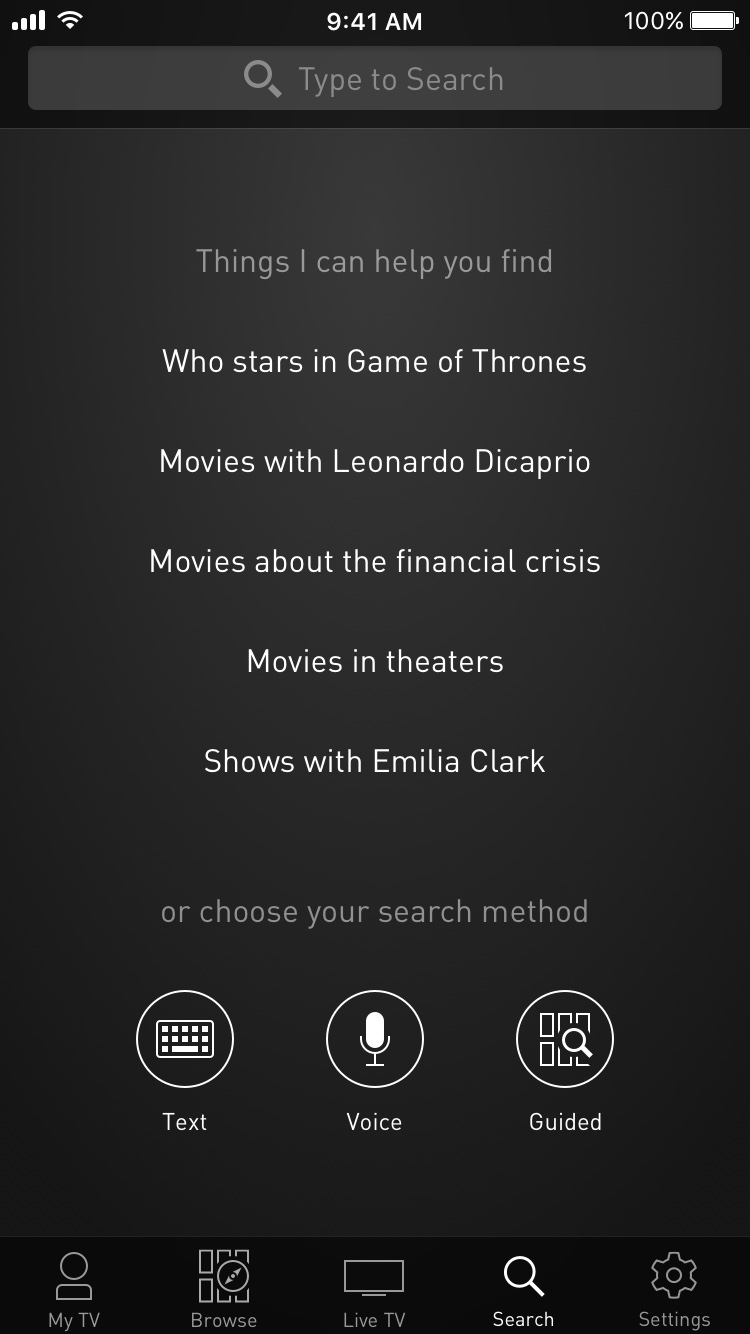This screenshot has height=1334, width=750.
Task: Select "Shows with Emilia Clark" suggestion
Action: pyautogui.click(x=375, y=761)
